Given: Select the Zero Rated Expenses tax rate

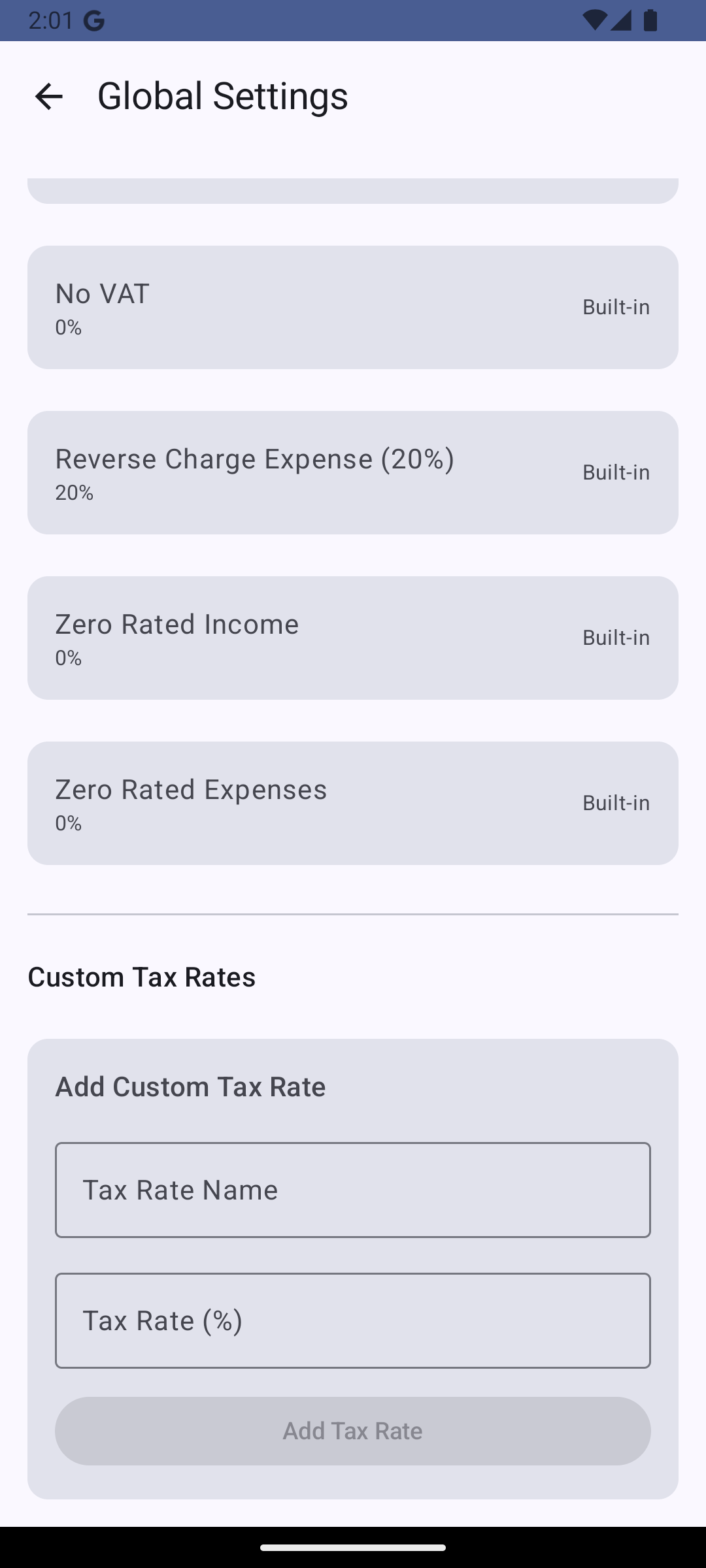Looking at the screenshot, I should pyautogui.click(x=353, y=803).
